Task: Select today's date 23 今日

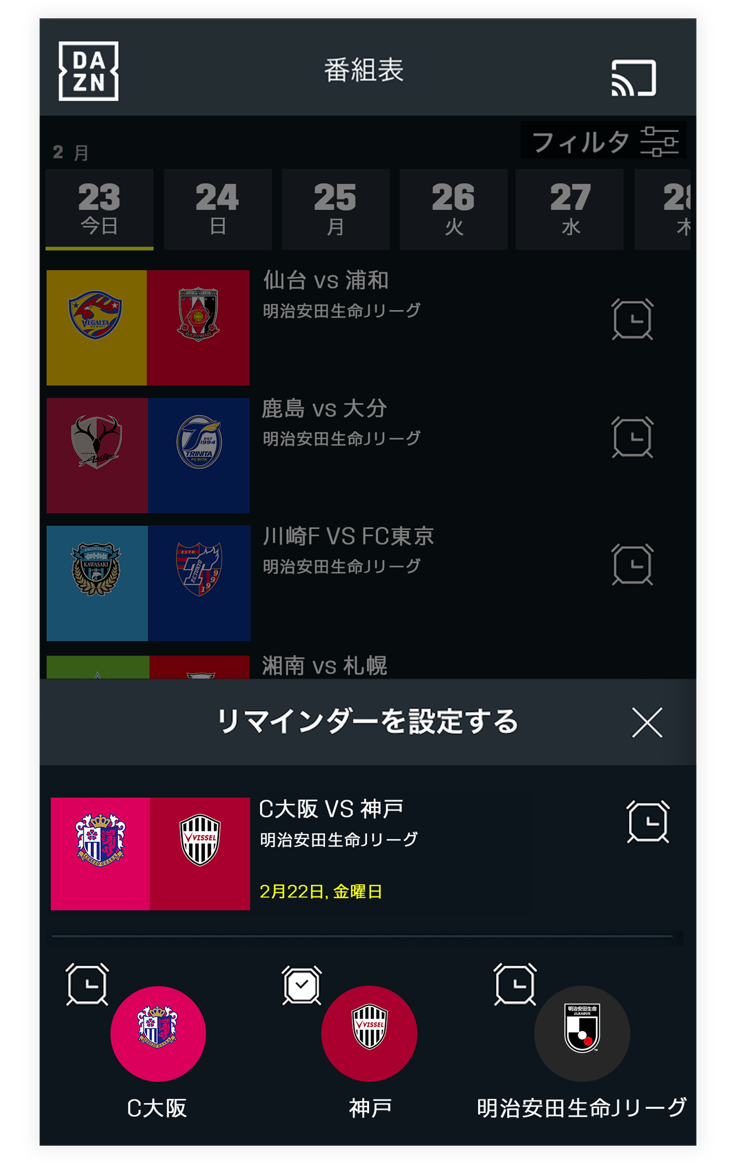Action: point(99,209)
